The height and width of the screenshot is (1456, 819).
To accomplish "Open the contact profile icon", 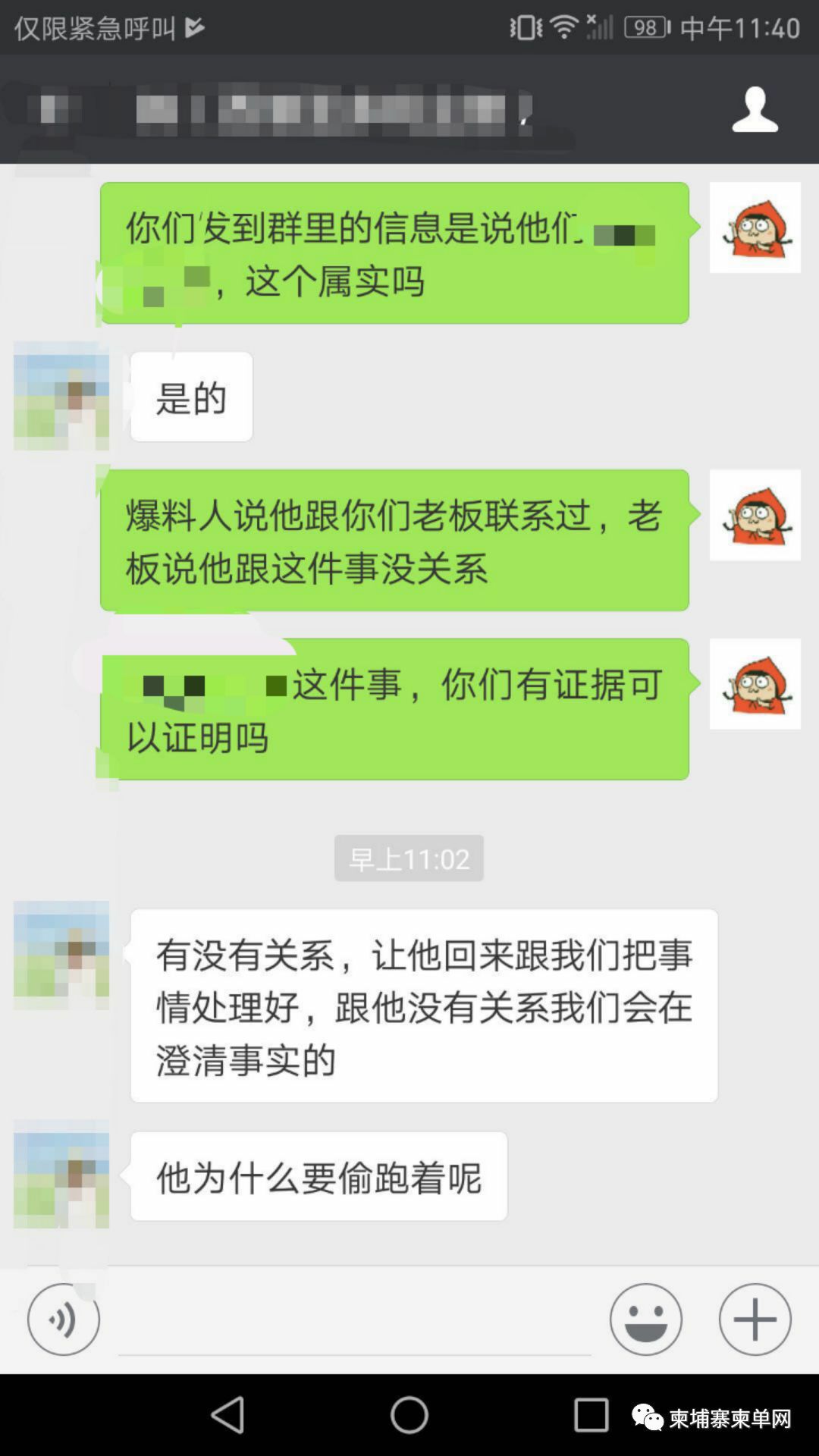I will pos(755,109).
